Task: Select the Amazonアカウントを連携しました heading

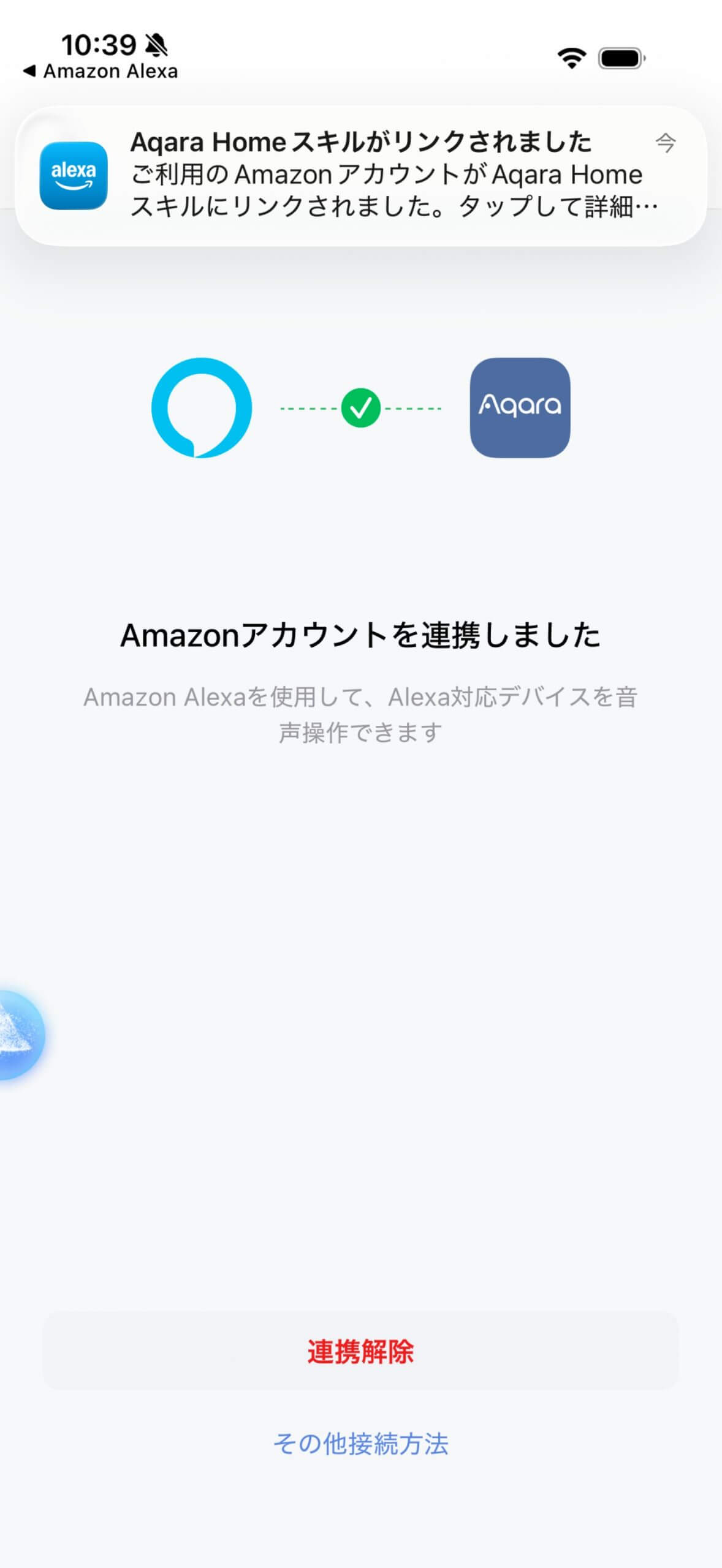Action: point(360,638)
